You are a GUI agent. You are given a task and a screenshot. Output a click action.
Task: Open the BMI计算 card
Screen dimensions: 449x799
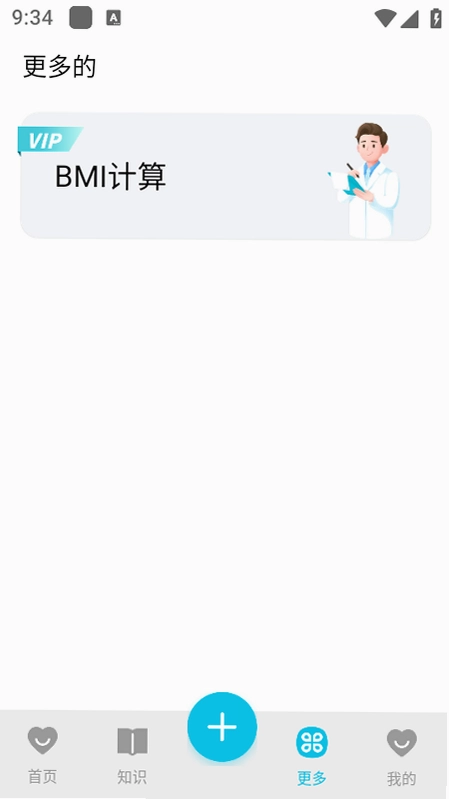coord(225,176)
